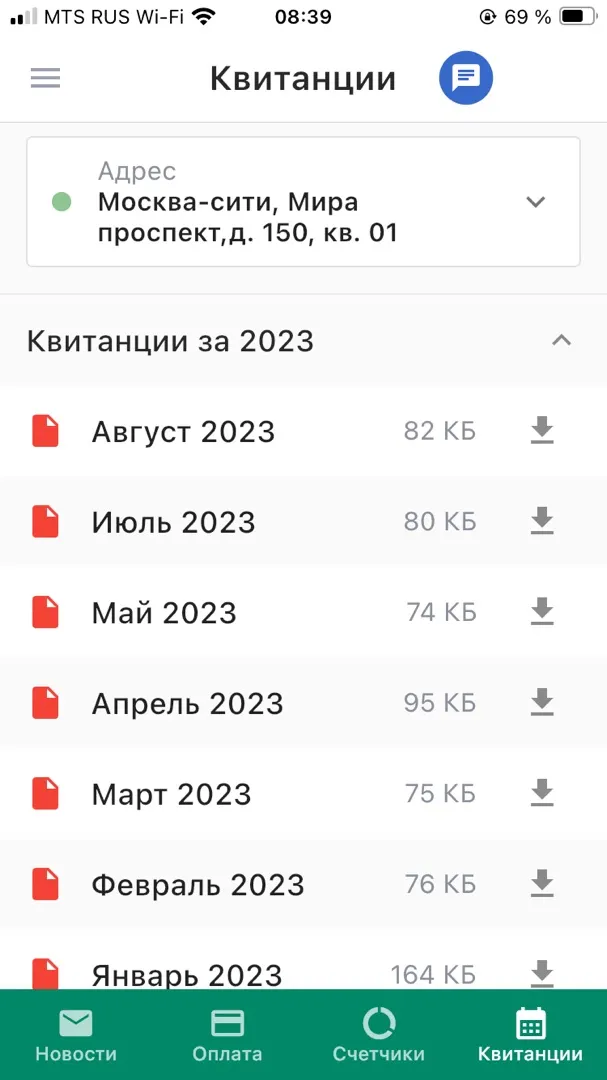607x1080 pixels.
Task: Expand the address dropdown
Action: 303,202
